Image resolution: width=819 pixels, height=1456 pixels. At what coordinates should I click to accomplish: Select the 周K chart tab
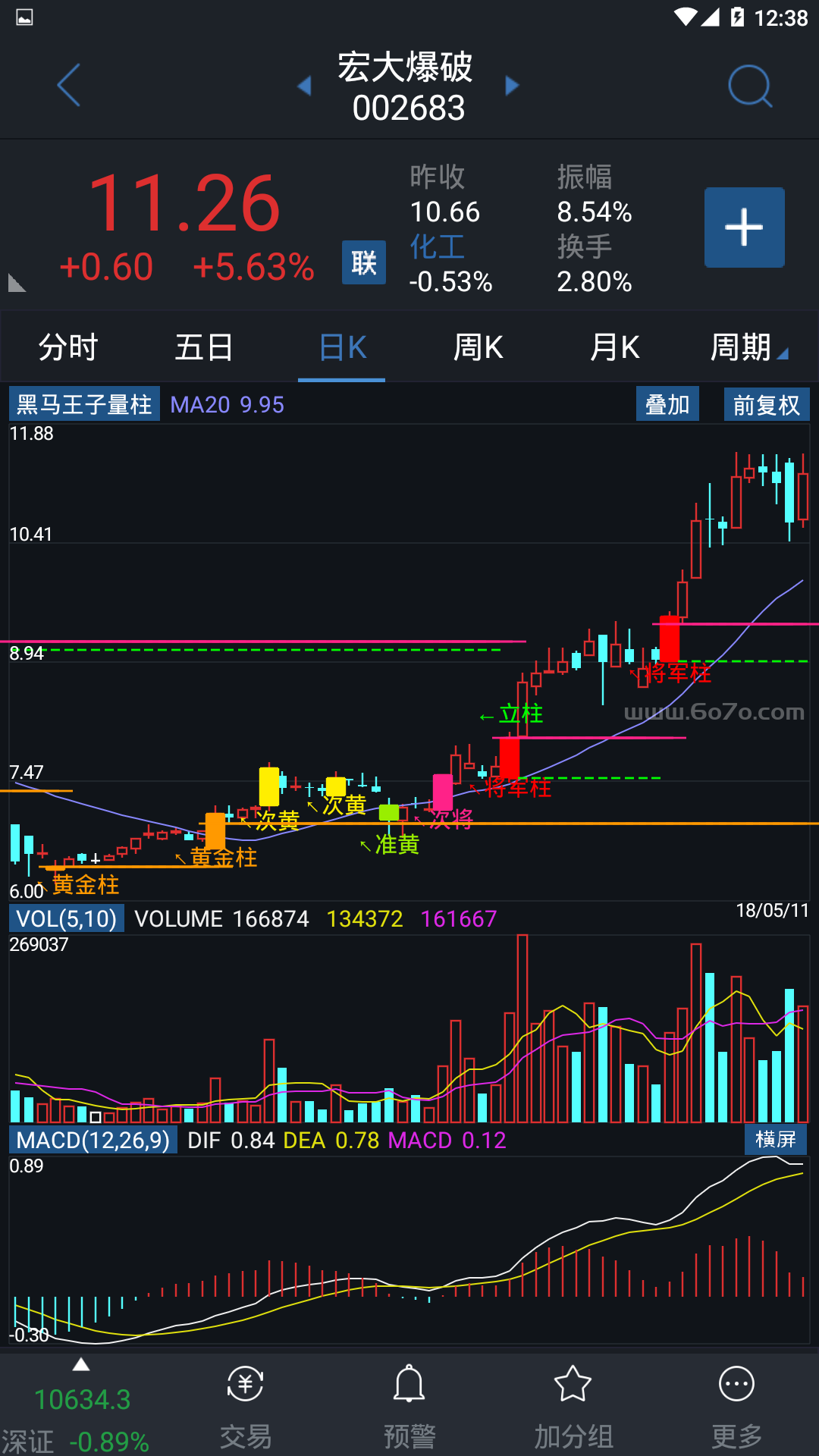pos(478,347)
